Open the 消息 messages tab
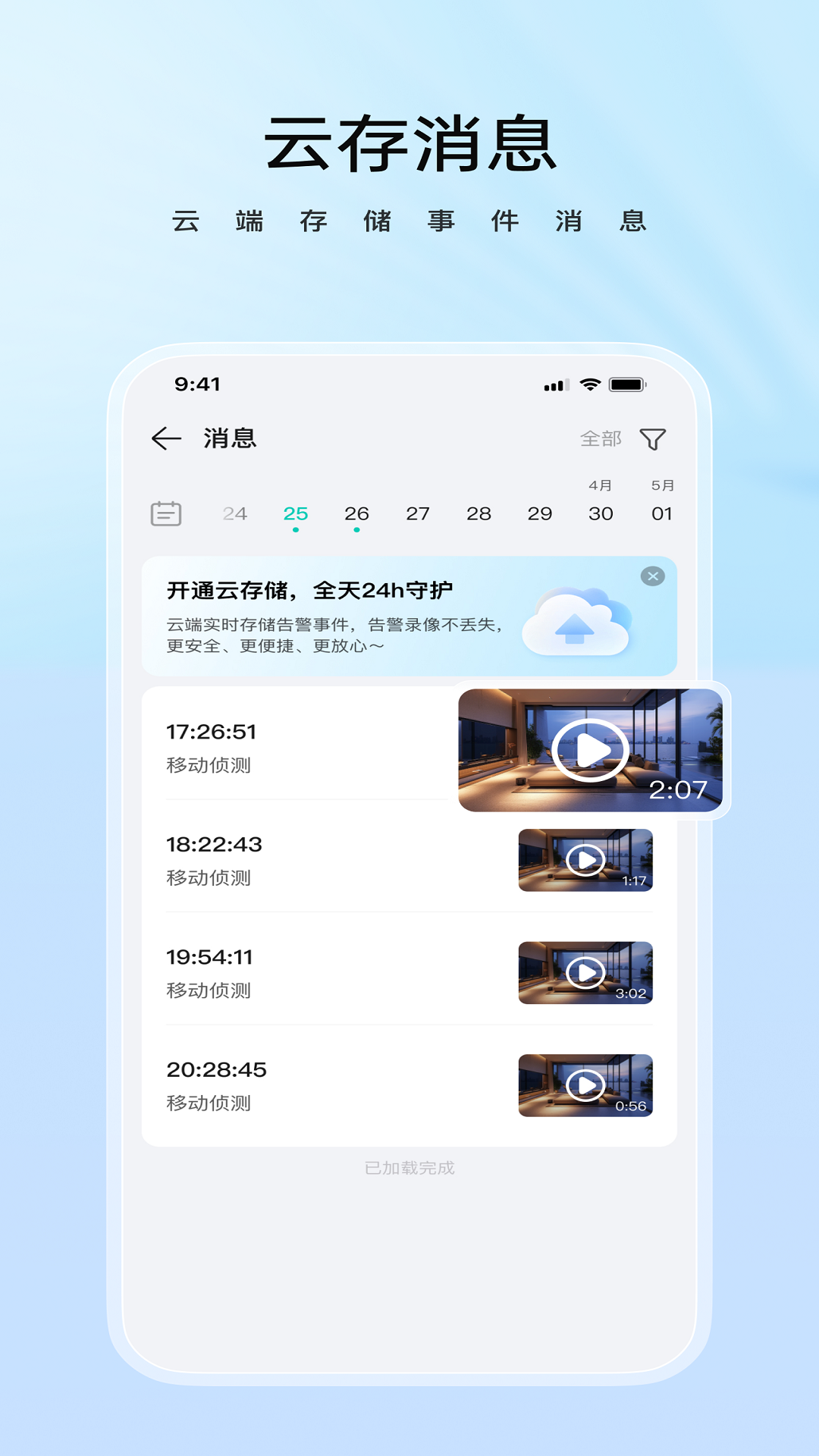Screen dimensions: 819x1456 229,438
